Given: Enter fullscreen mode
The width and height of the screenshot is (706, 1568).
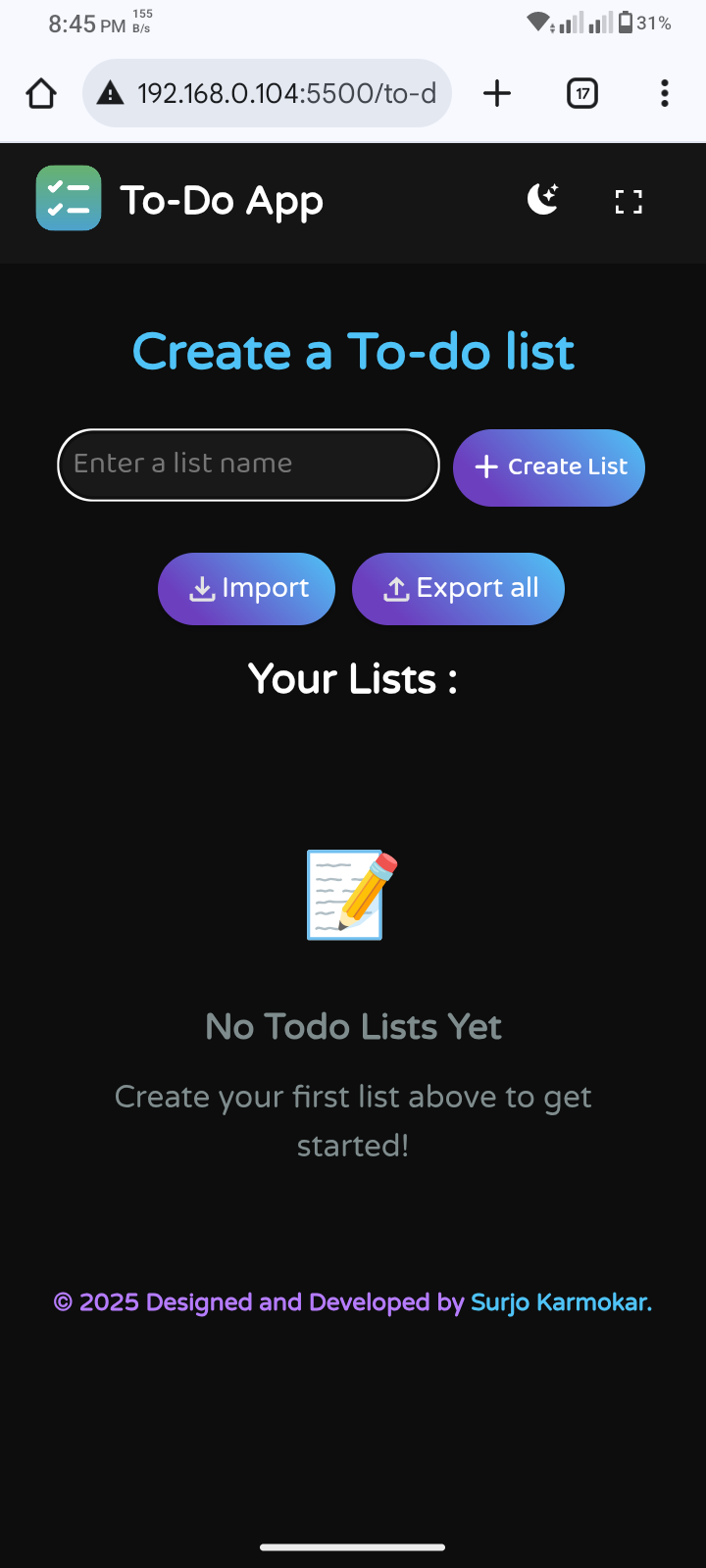Looking at the screenshot, I should (x=629, y=202).
